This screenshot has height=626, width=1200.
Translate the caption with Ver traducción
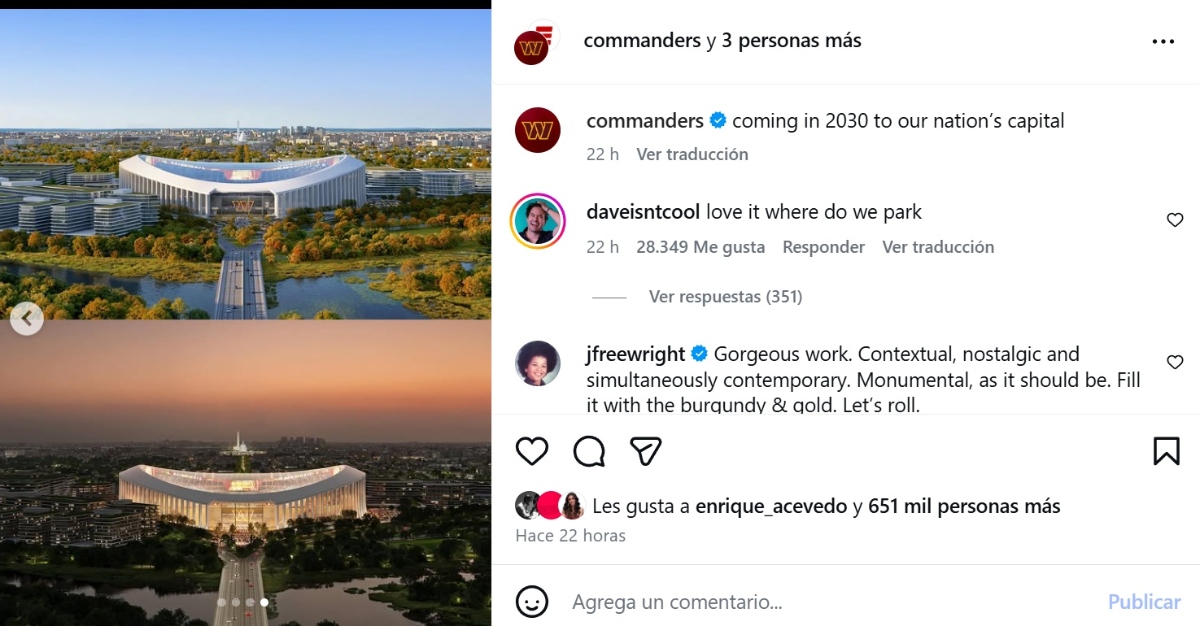coord(692,154)
